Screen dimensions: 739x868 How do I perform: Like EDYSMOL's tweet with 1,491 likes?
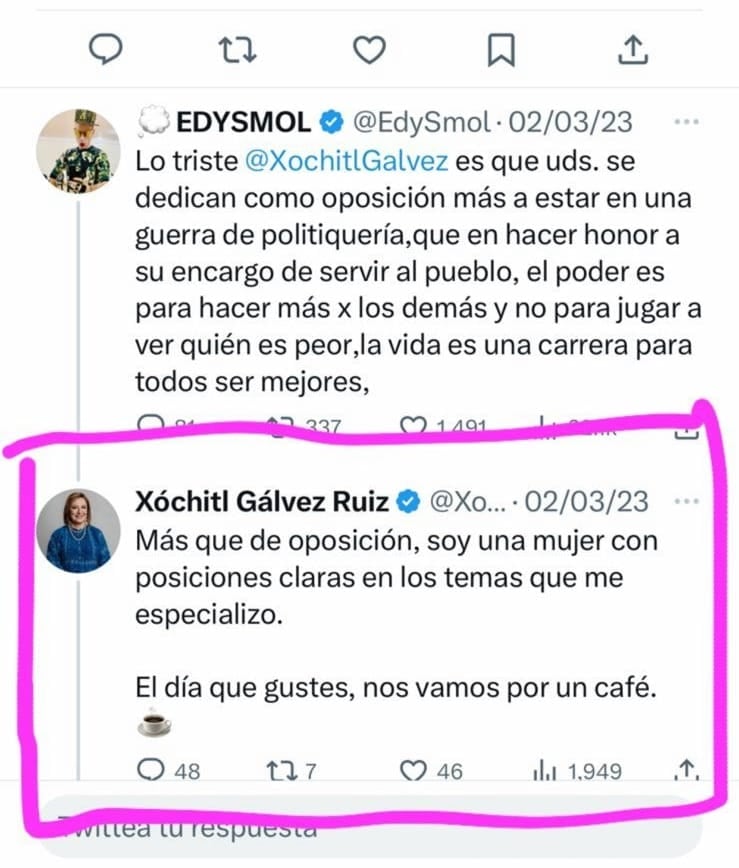coord(415,427)
